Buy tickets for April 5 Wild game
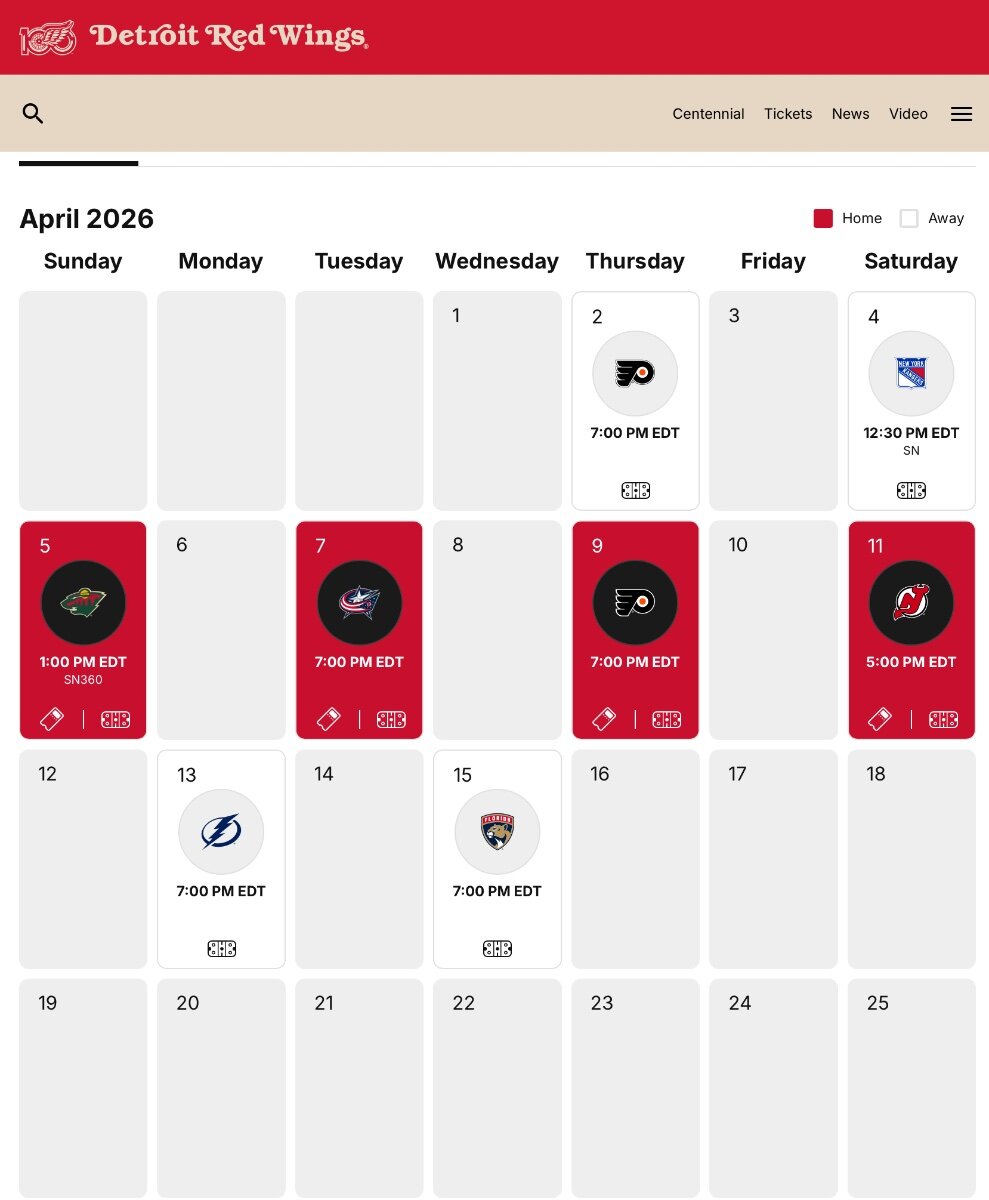Viewport: 989px width, 1200px height. [53, 719]
